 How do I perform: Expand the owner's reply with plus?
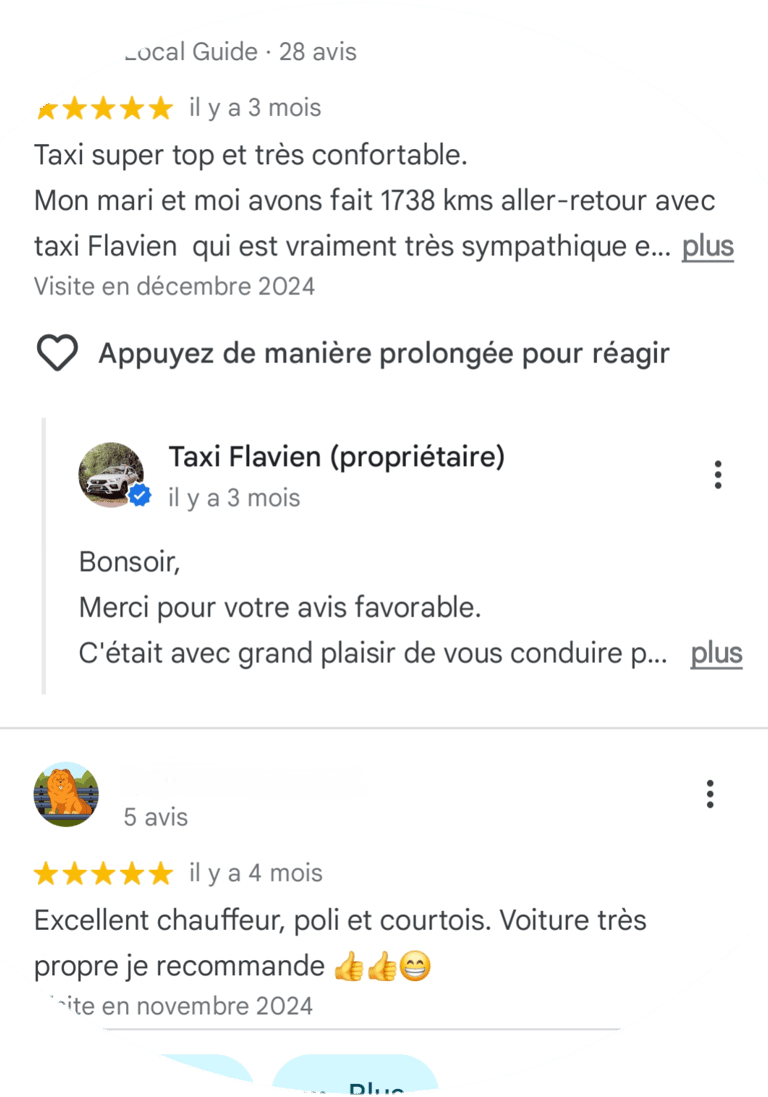point(716,654)
